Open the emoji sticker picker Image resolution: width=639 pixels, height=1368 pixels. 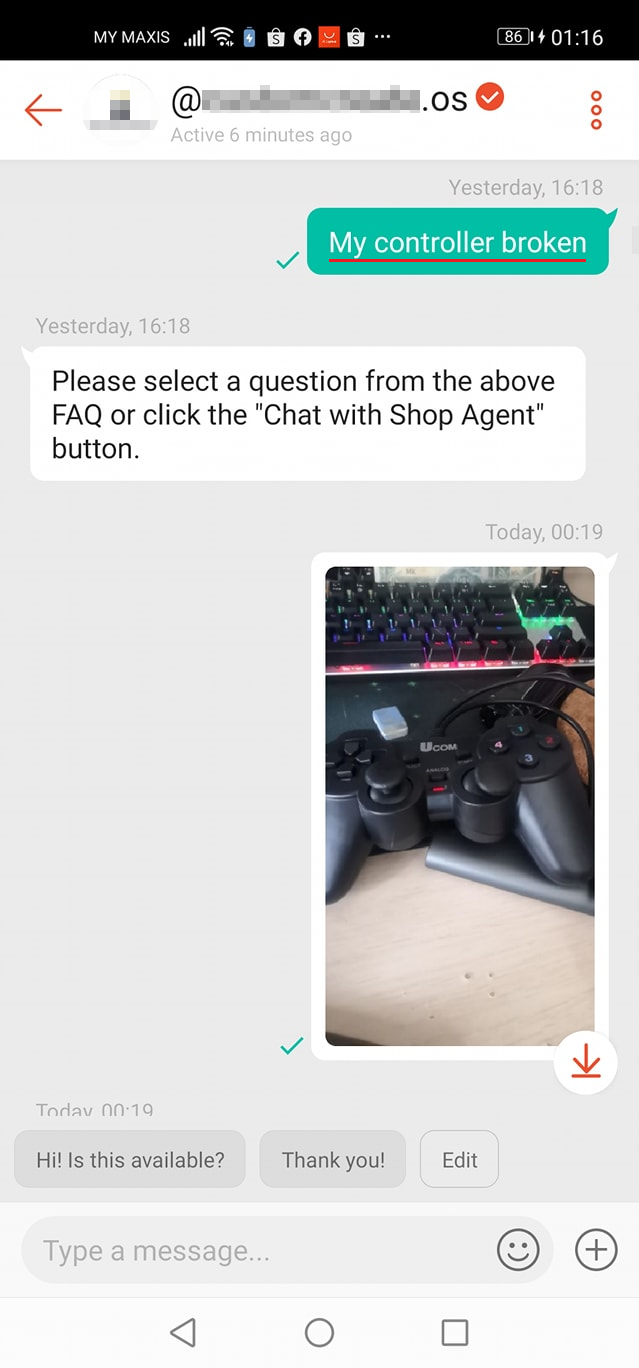518,1250
